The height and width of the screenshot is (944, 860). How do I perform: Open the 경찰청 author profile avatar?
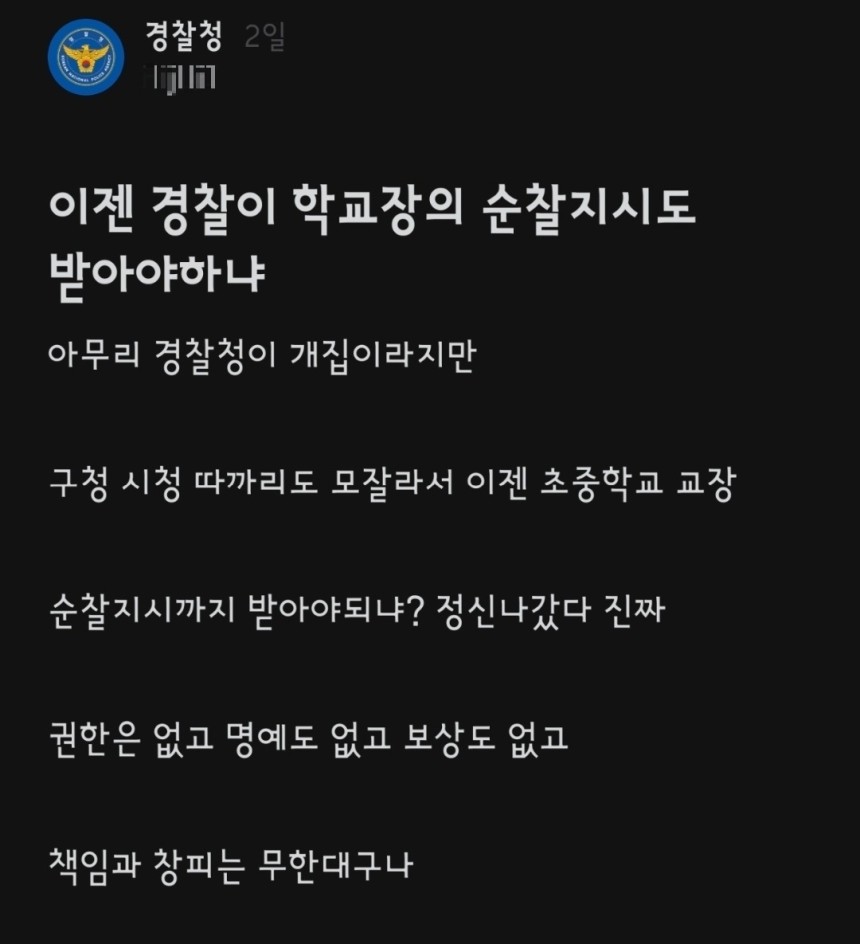[x=86, y=58]
